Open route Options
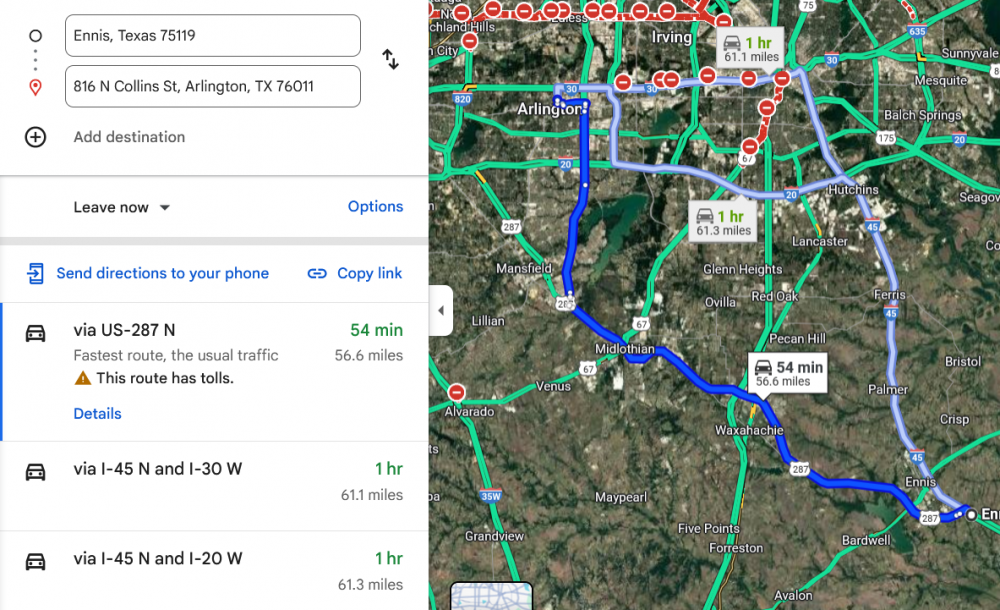The image size is (1000, 610). point(375,207)
